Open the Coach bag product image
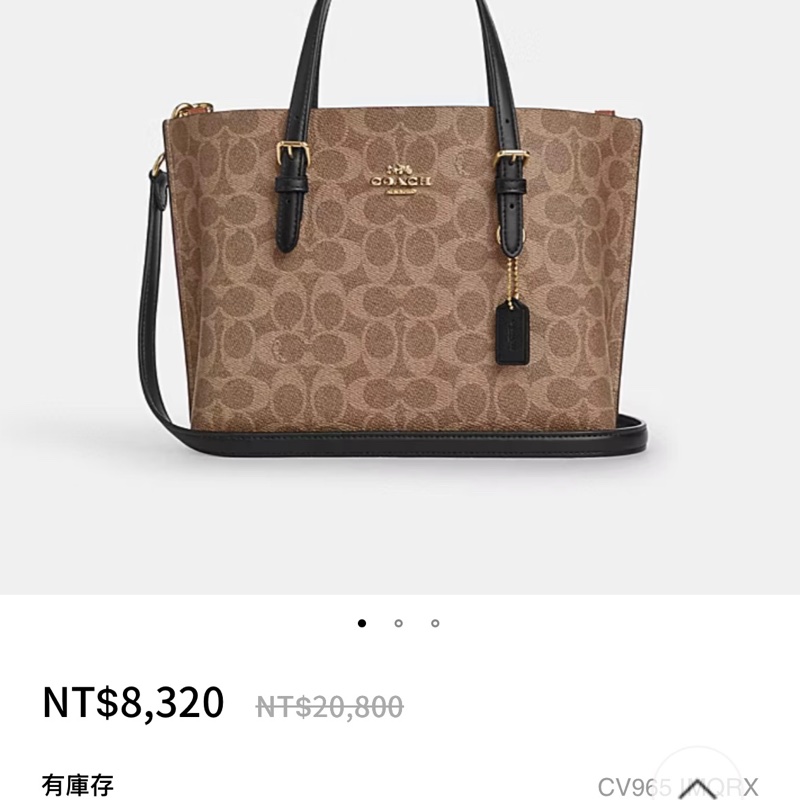This screenshot has width=800, height=800. point(400,280)
